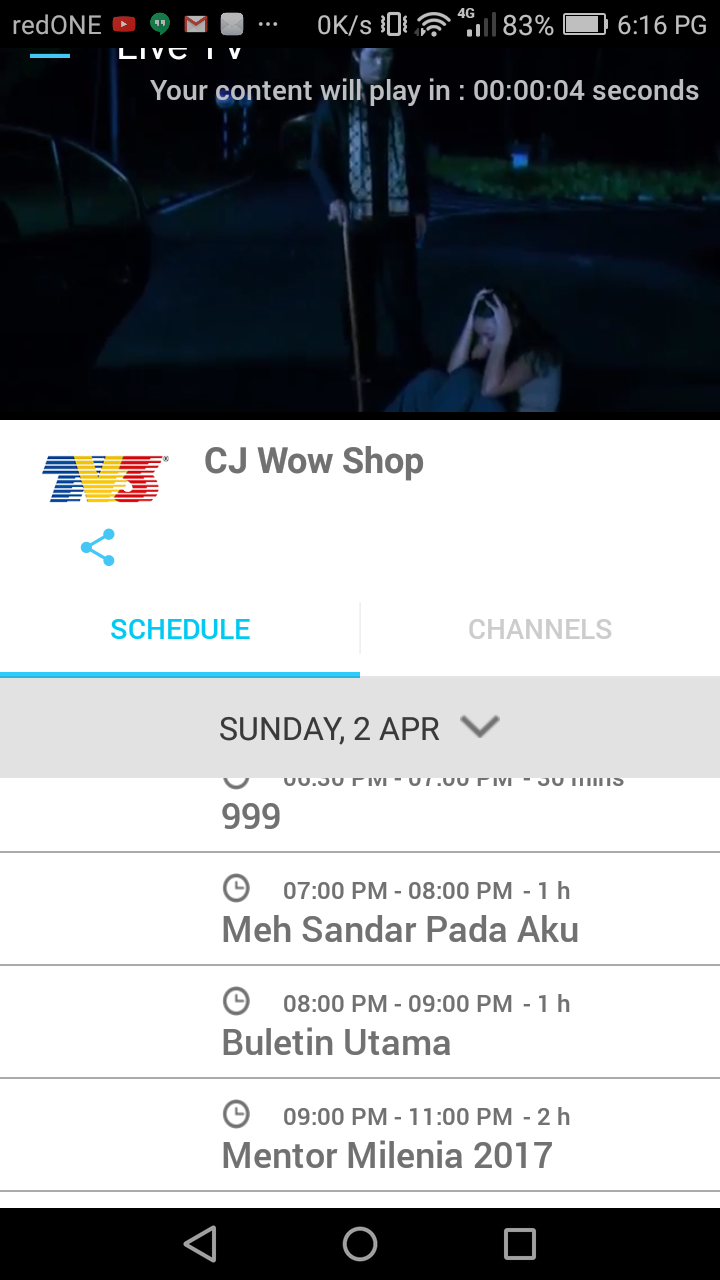This screenshot has height=1280, width=720.
Task: Open the hamburger drawer menu
Action: [50, 54]
